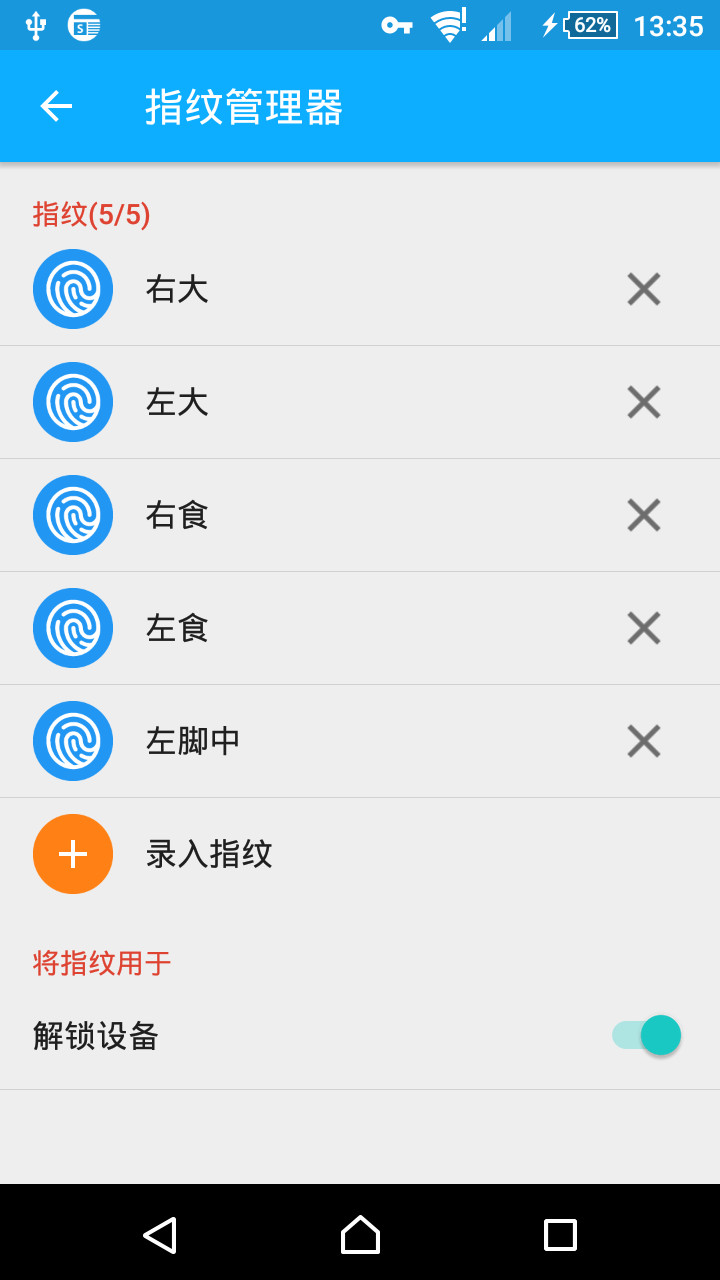Tap 录入指纹 to add a fingerprint
The height and width of the screenshot is (1280, 720).
click(x=360, y=854)
